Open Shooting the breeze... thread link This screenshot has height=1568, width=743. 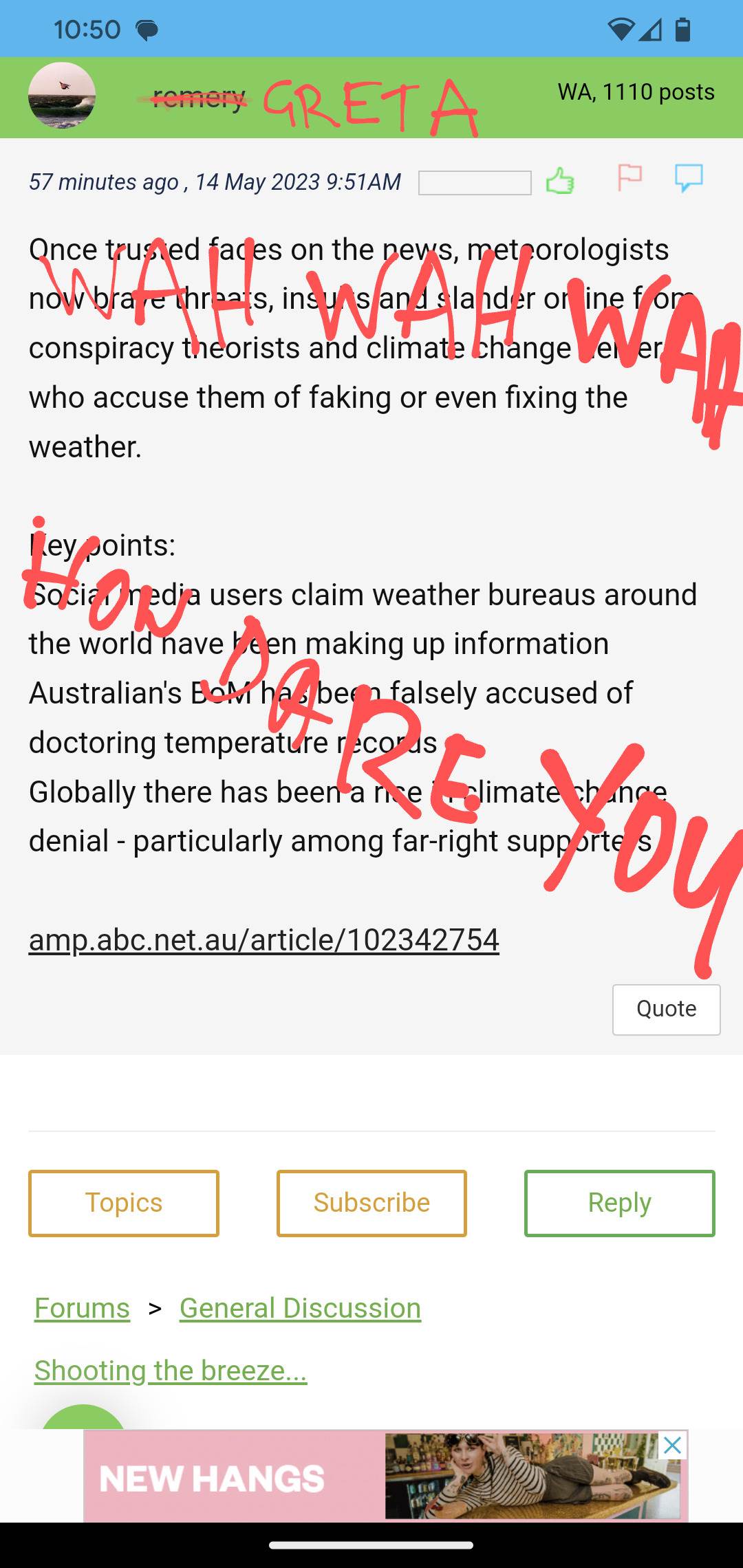click(171, 1371)
